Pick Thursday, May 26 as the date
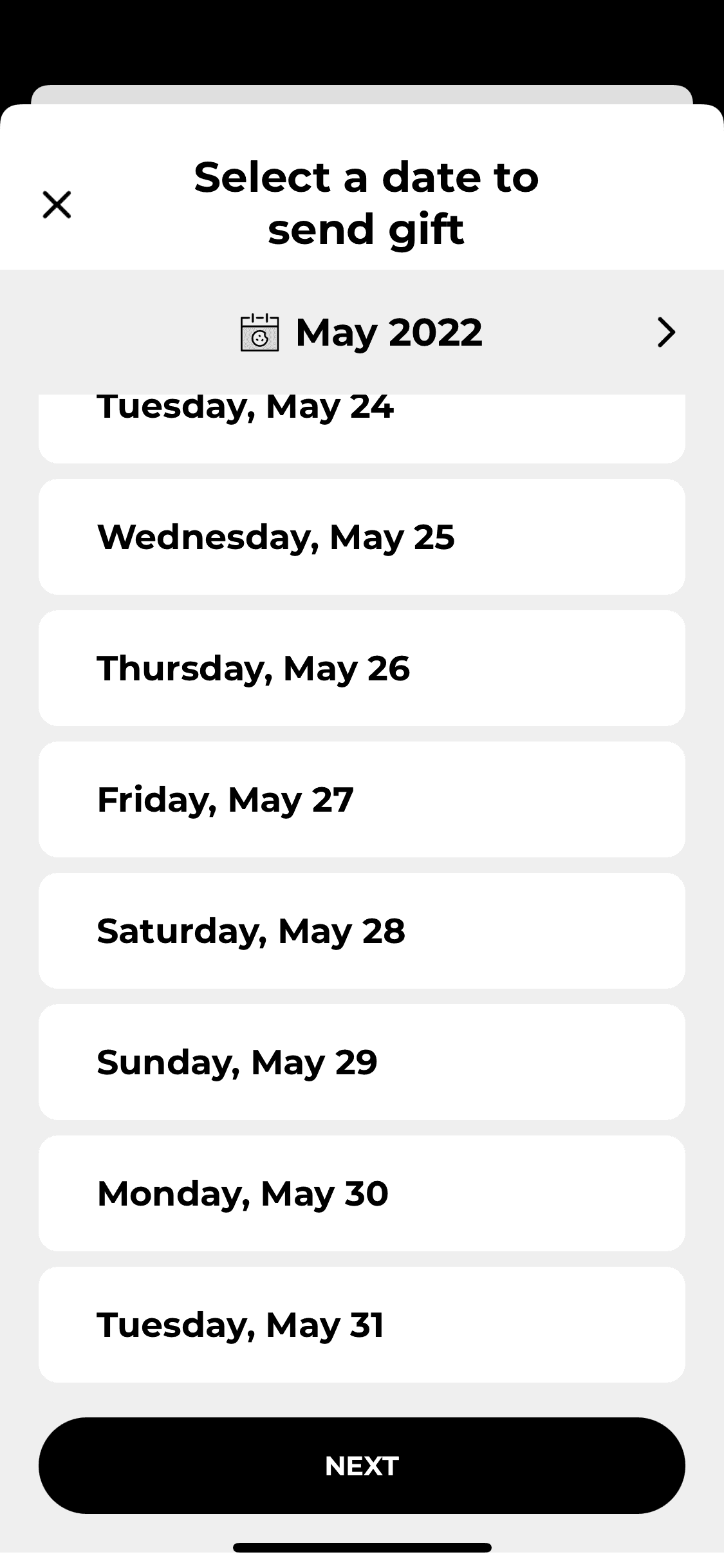Image resolution: width=724 pixels, height=1568 pixels. click(361, 668)
